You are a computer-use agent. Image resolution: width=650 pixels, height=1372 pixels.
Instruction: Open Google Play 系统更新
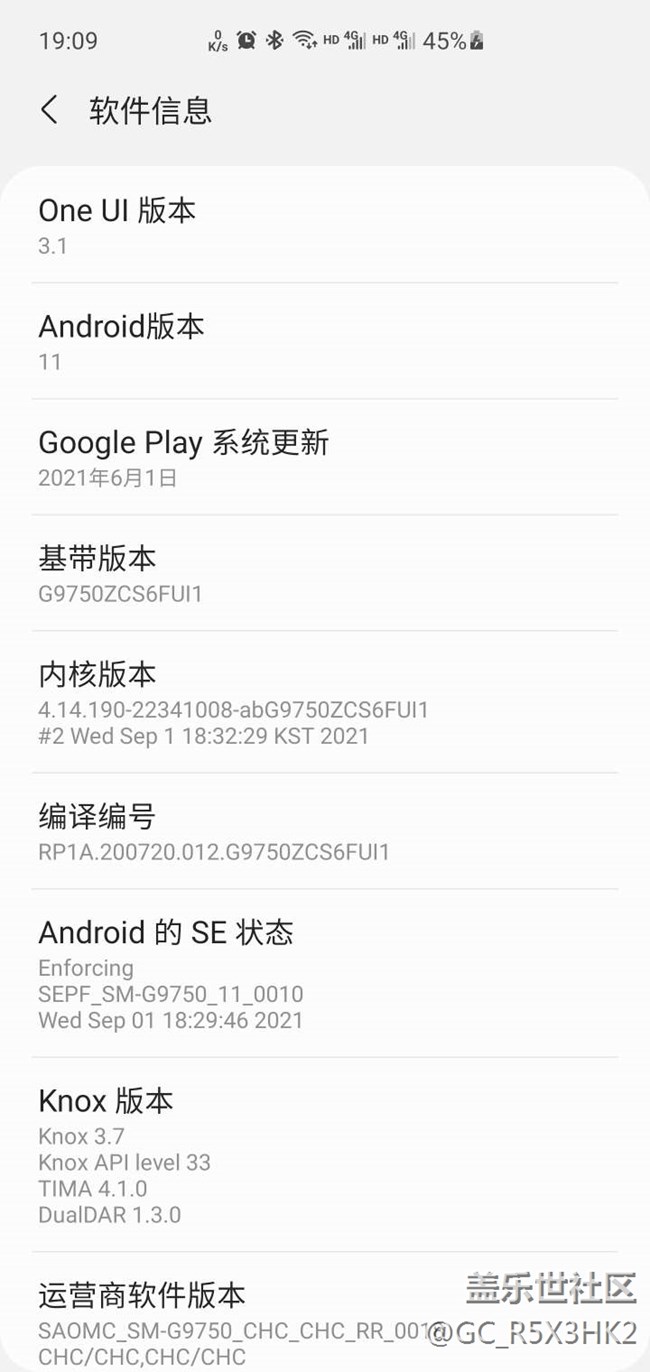(x=324, y=458)
